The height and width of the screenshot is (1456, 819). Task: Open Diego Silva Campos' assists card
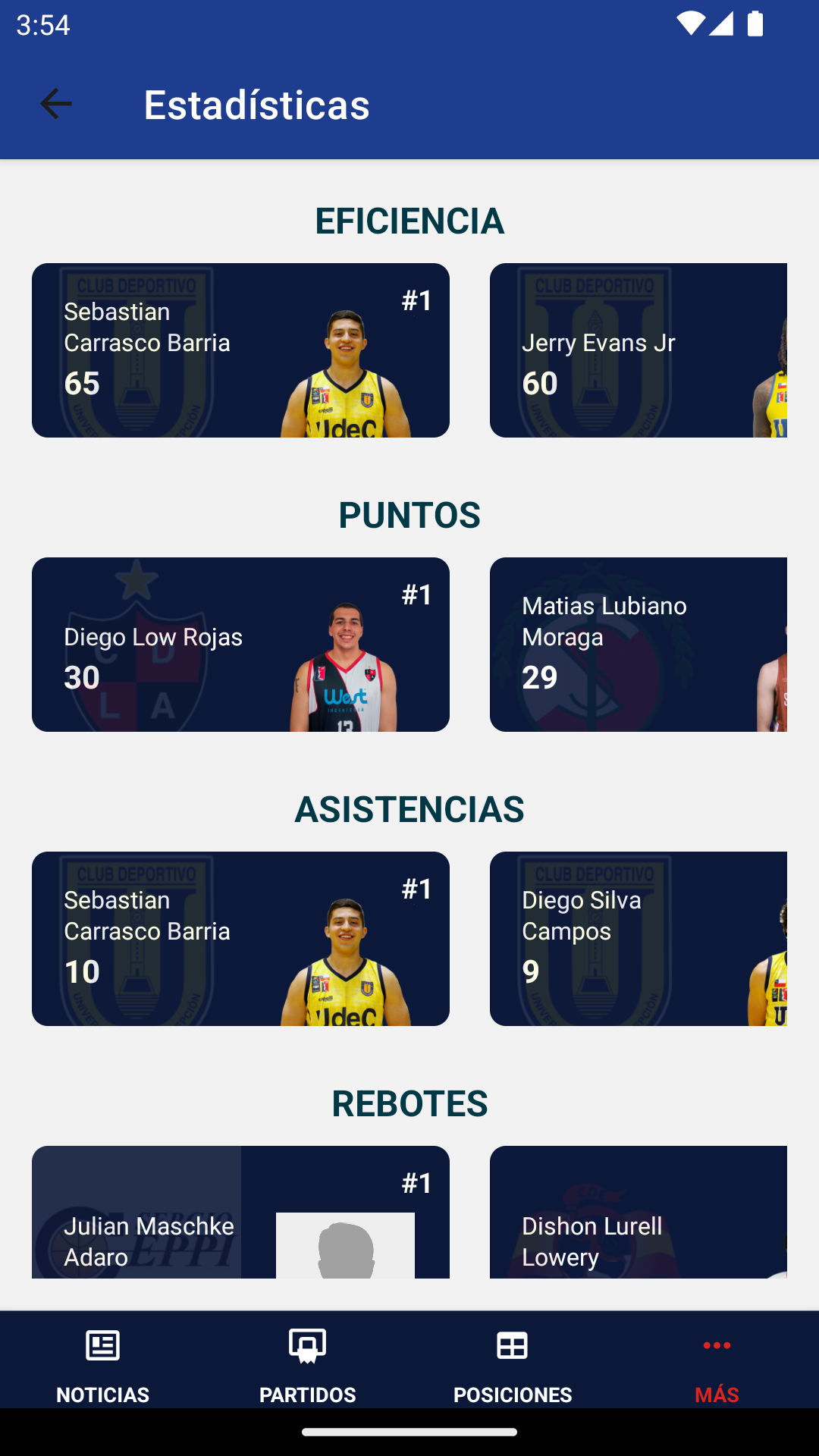[639, 939]
